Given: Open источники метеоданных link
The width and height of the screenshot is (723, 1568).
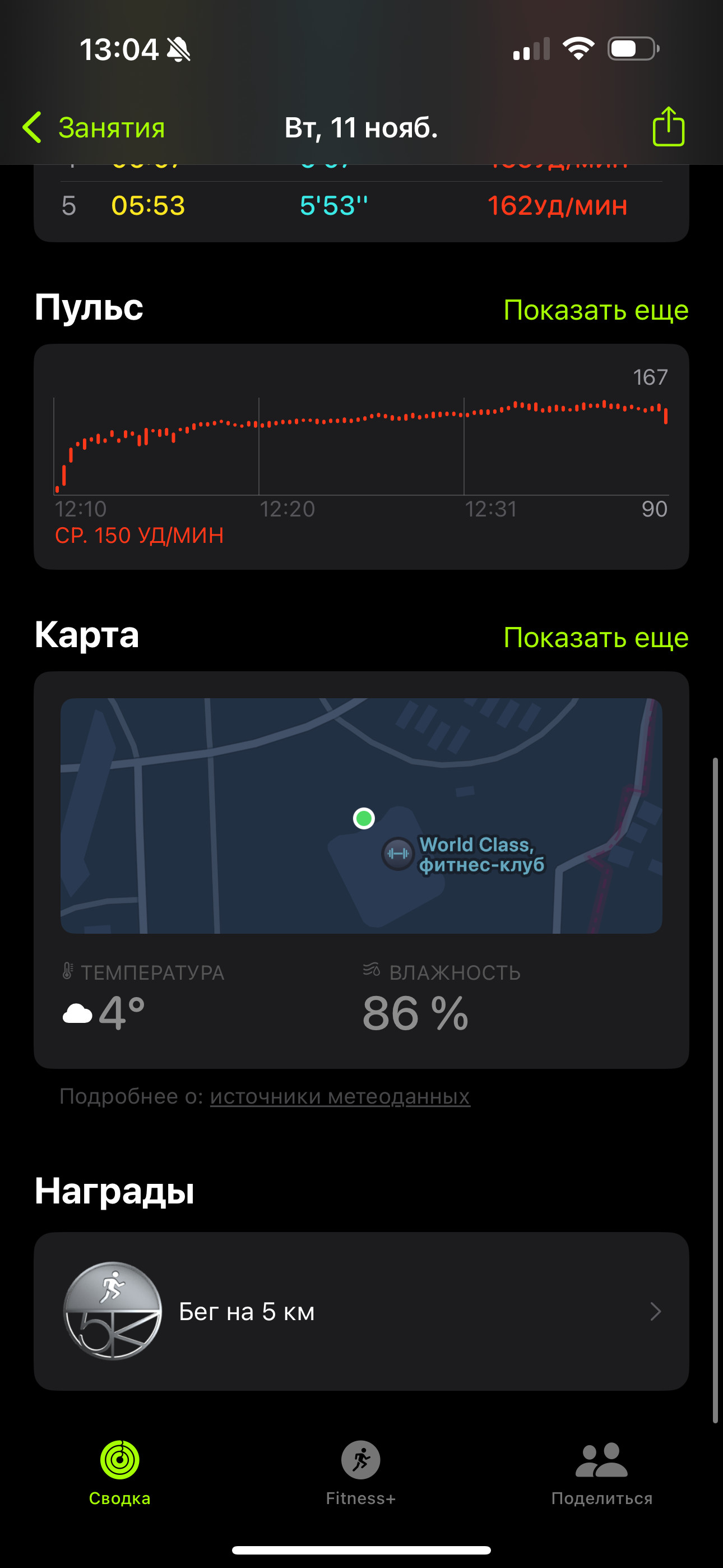Looking at the screenshot, I should [x=340, y=1096].
